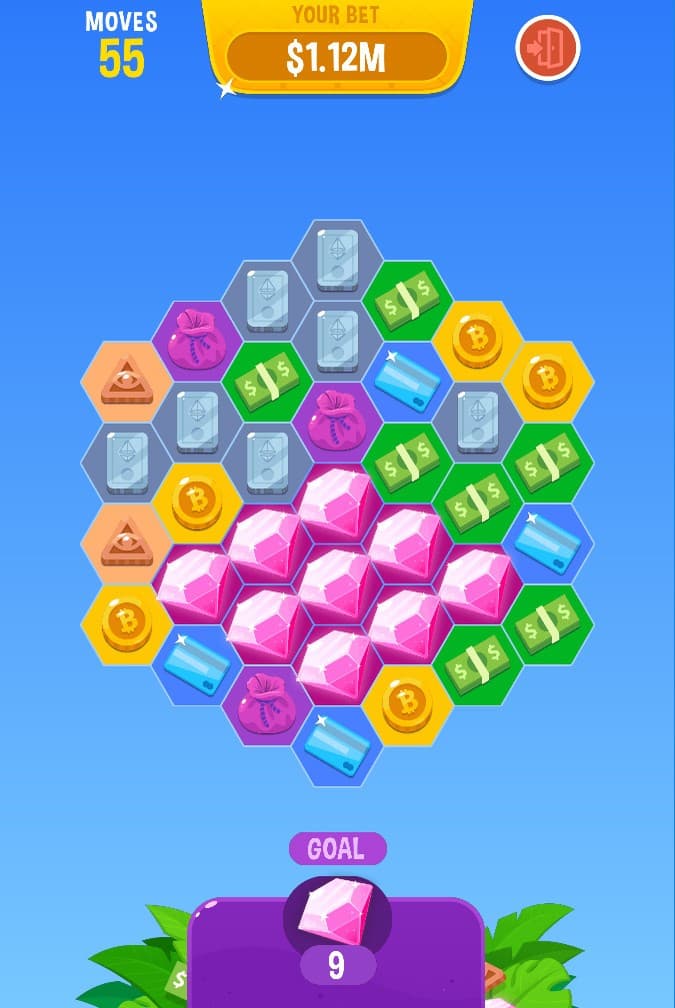Select the money bag tile above the gems
The width and height of the screenshot is (675, 1008).
pyautogui.click(x=337, y=422)
